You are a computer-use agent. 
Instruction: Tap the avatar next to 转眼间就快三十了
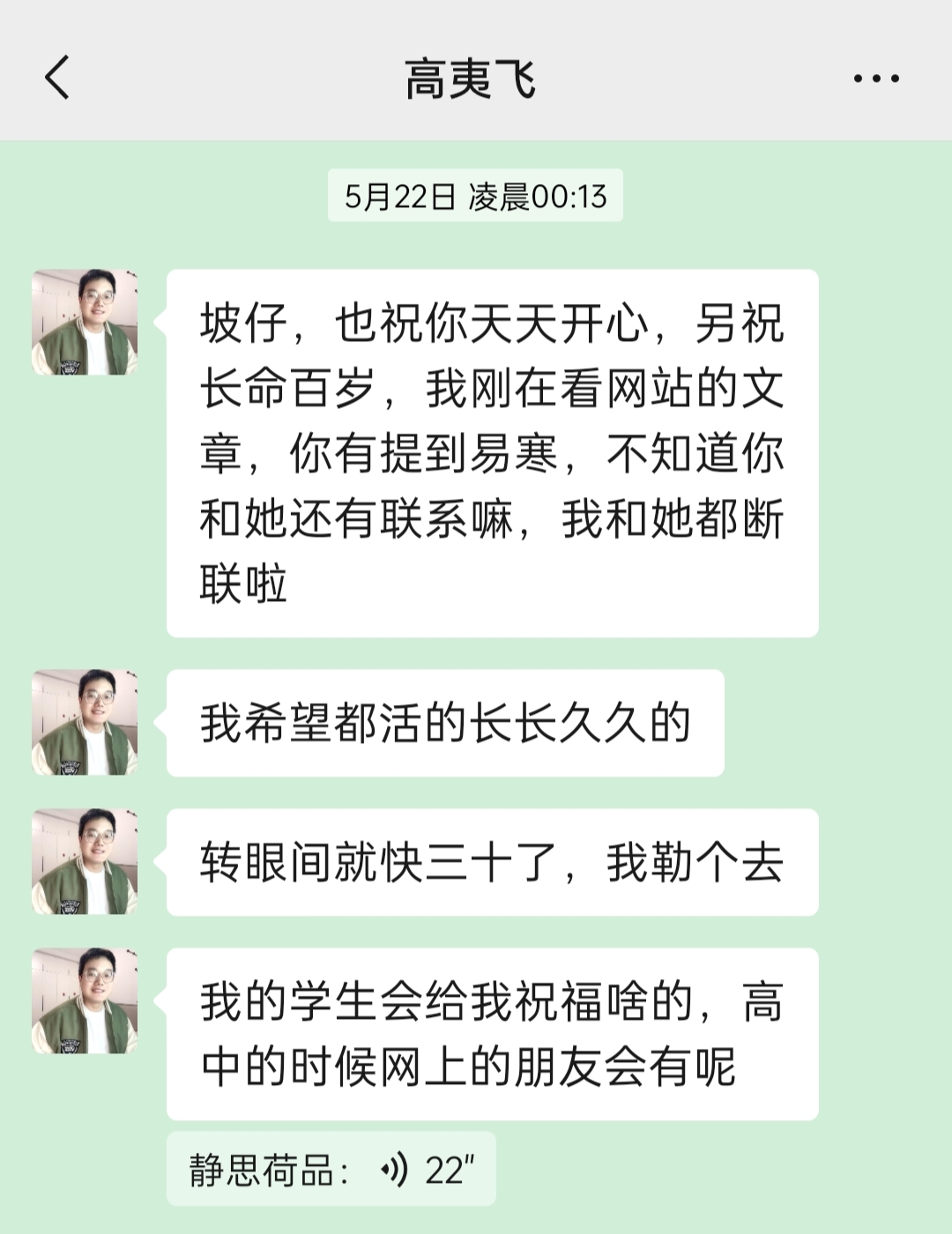[85, 862]
